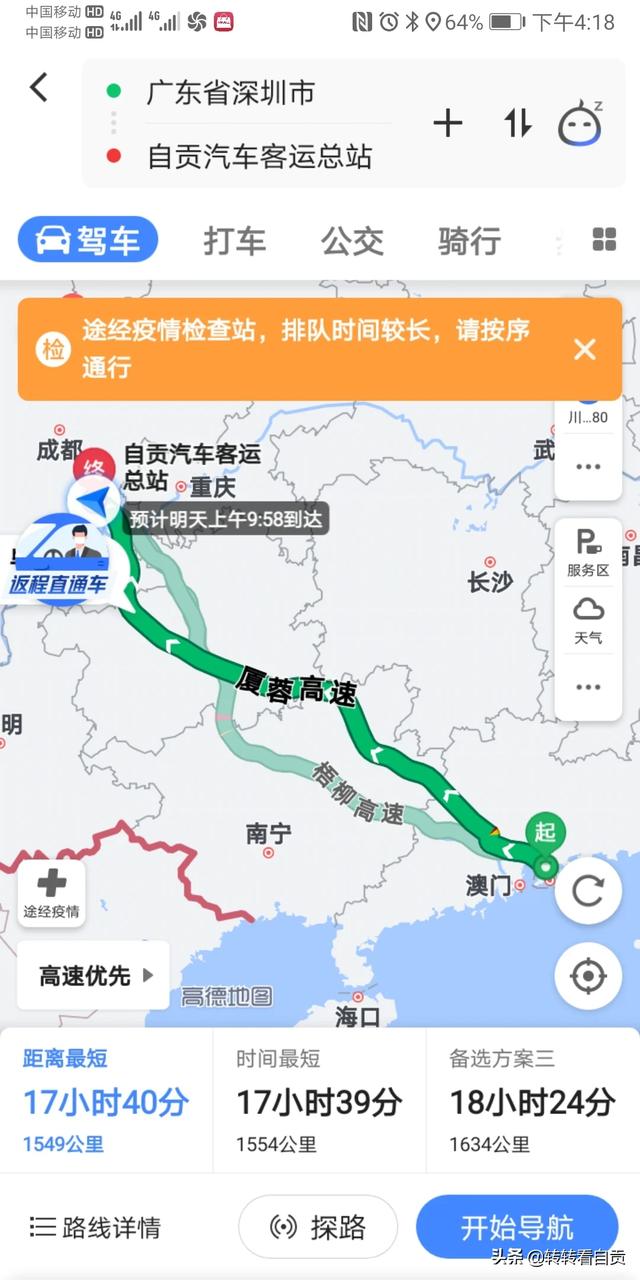The width and height of the screenshot is (640, 1280).
Task: Edit the starting point 广东省深圳市
Action: (x=230, y=93)
